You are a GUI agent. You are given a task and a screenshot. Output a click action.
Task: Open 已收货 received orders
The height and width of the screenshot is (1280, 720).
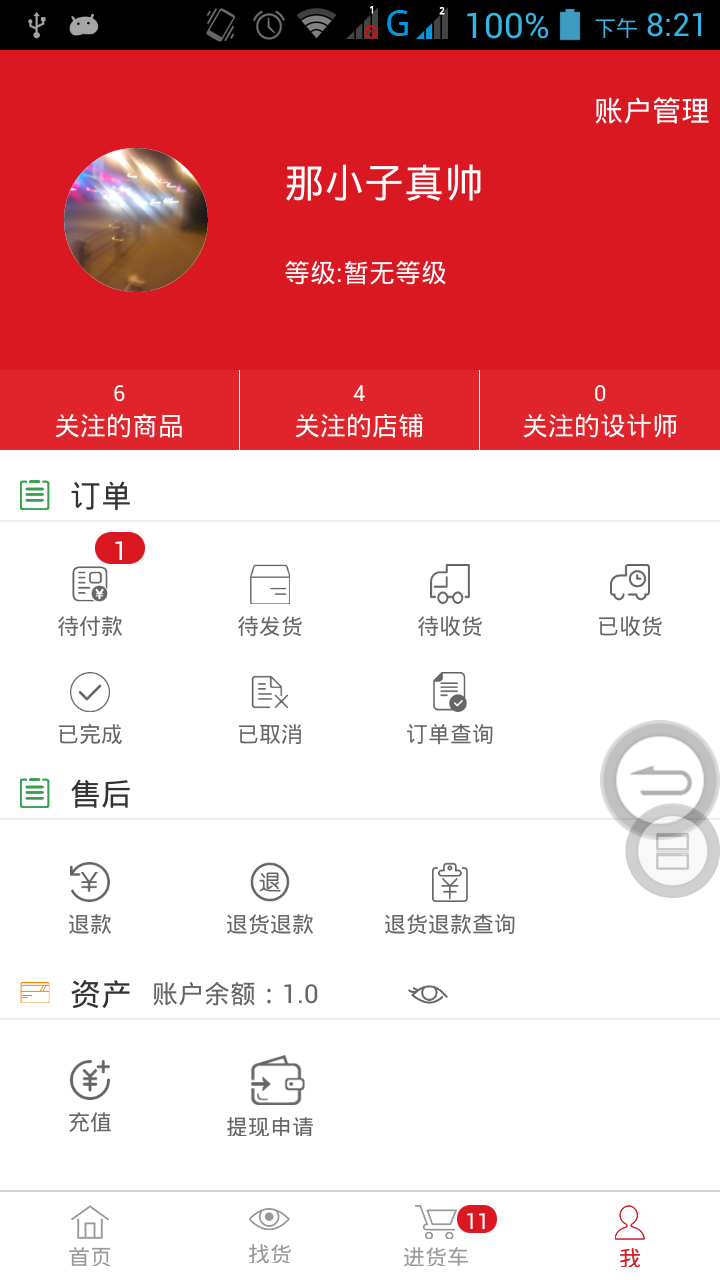[630, 598]
